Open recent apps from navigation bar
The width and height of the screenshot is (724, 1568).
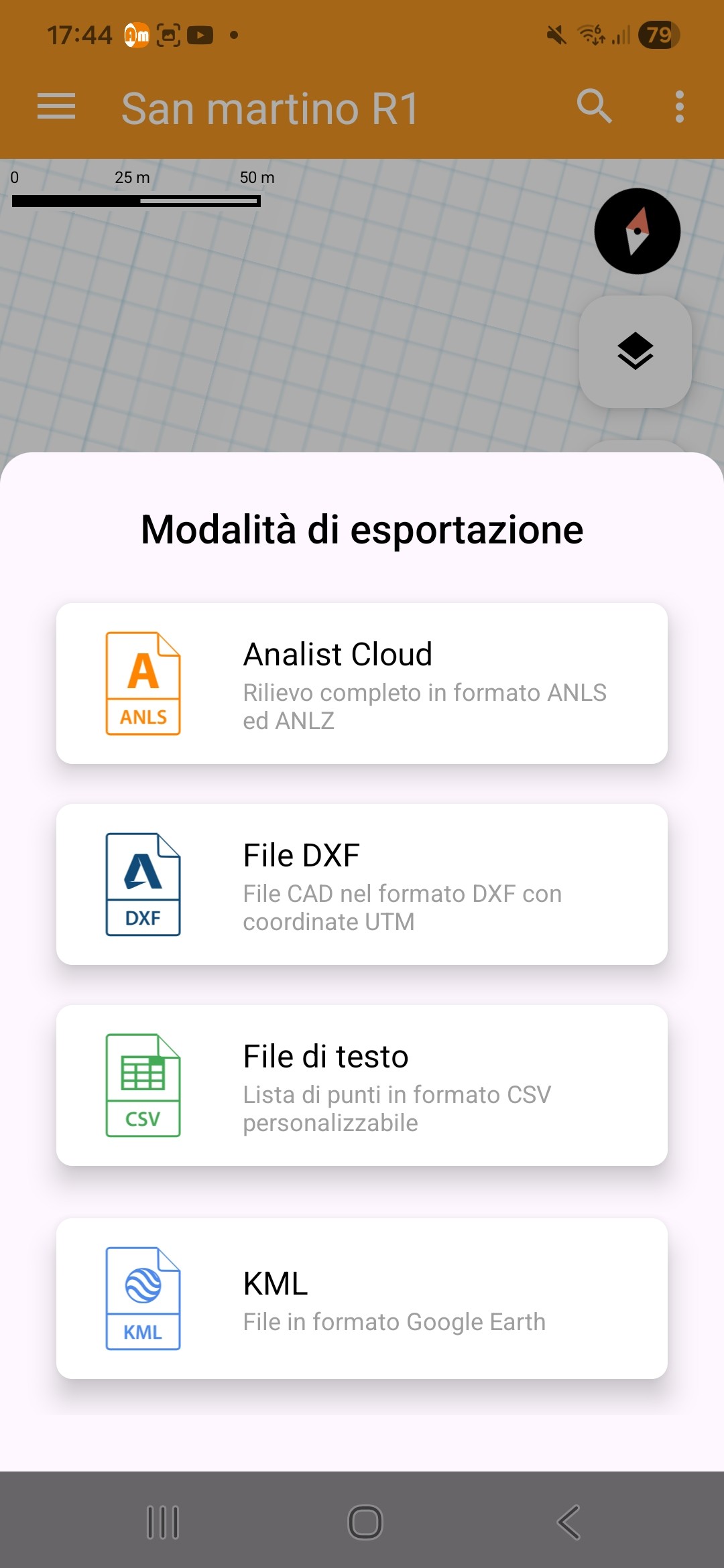tap(161, 1520)
